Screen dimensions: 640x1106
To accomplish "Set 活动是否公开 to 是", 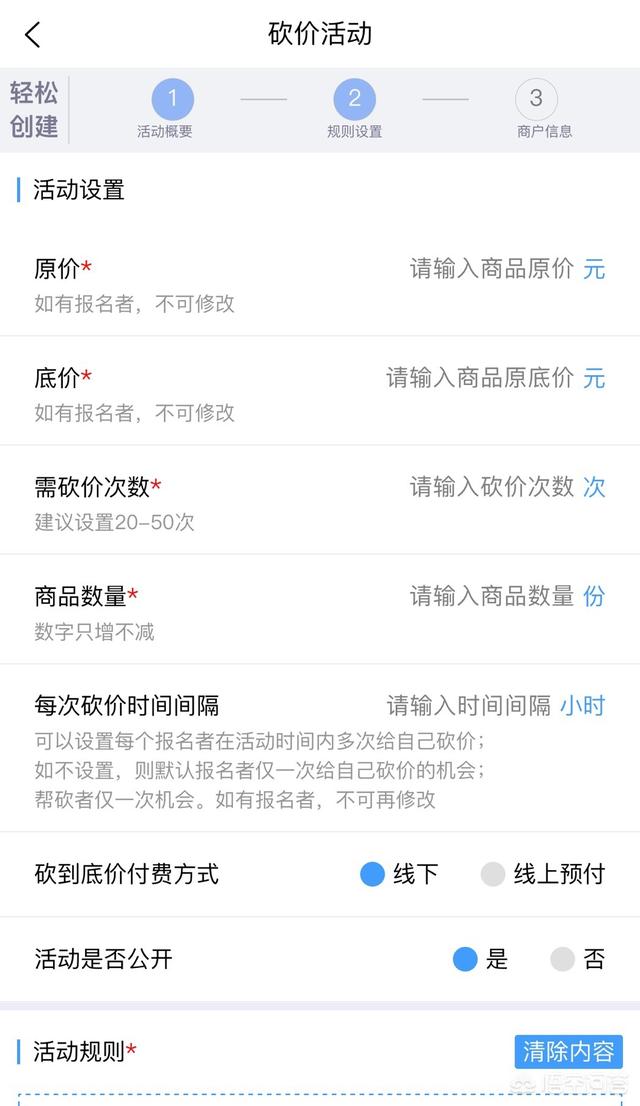I will 480,959.
